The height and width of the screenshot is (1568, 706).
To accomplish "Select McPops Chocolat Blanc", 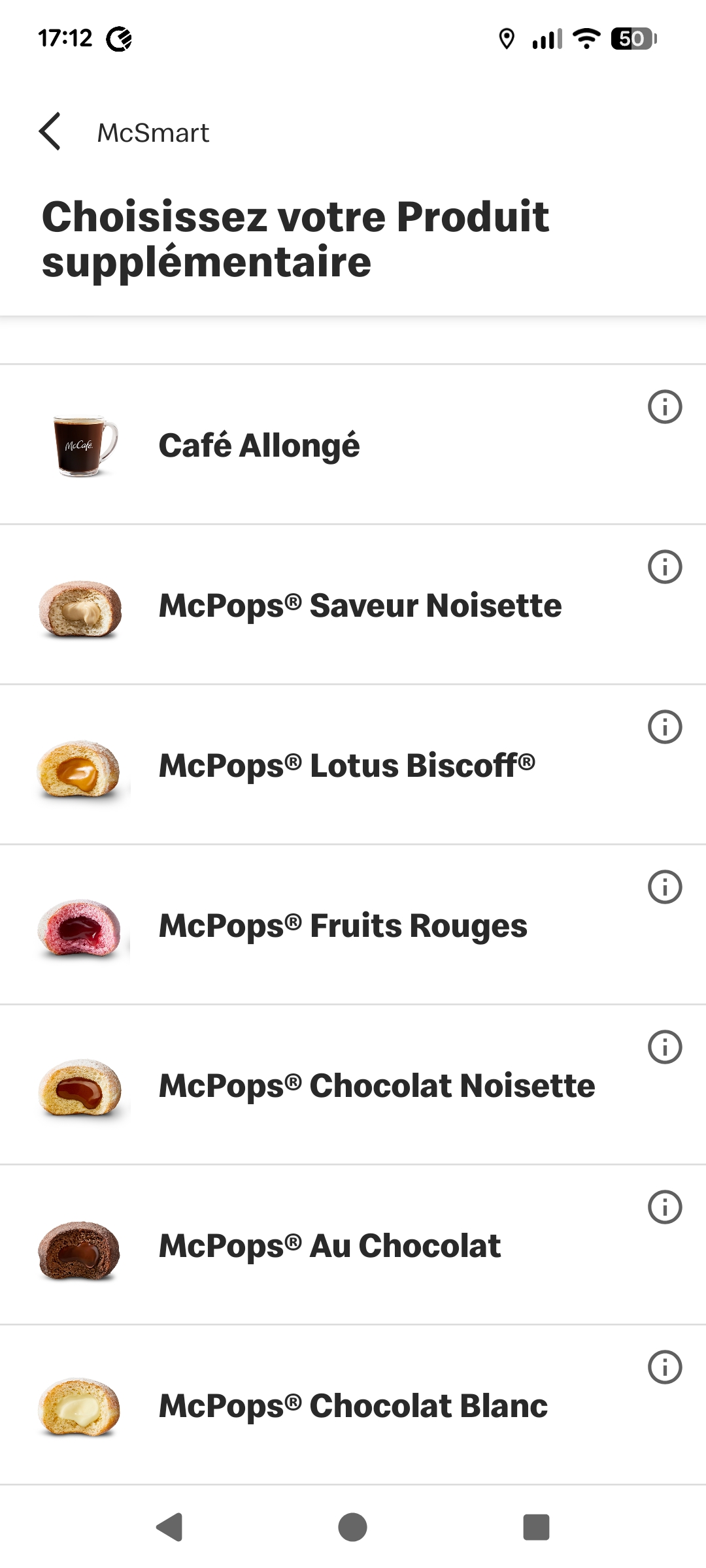I will pos(354,1406).
